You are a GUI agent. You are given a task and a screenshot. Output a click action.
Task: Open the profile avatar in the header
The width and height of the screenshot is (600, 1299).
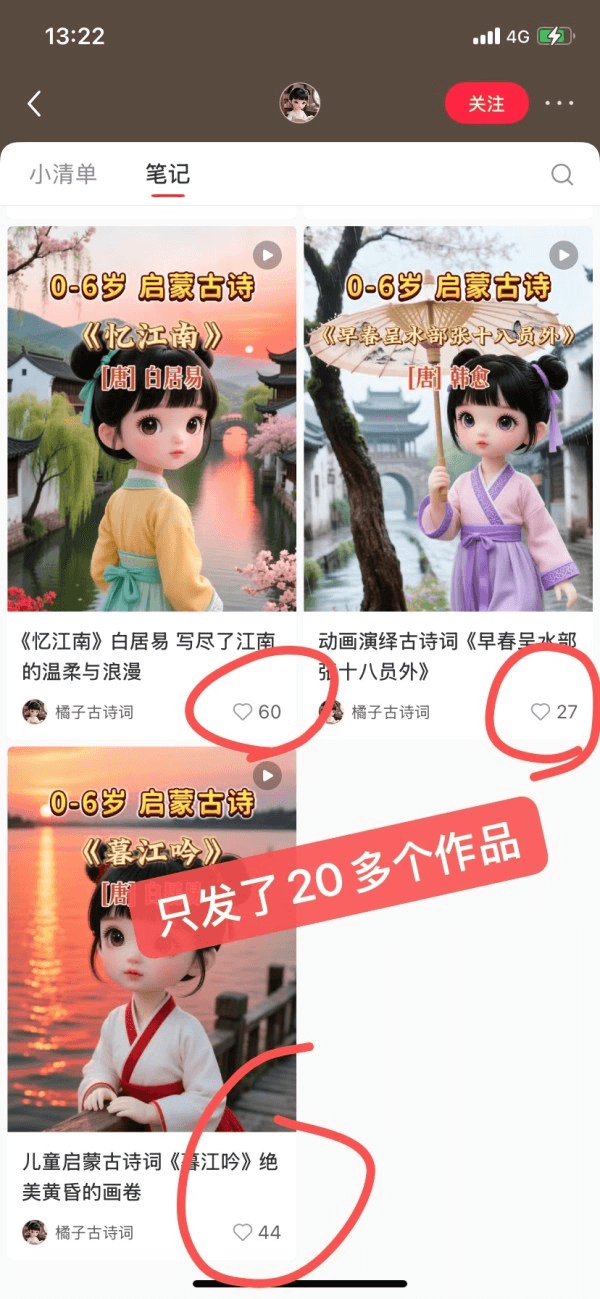[x=299, y=103]
